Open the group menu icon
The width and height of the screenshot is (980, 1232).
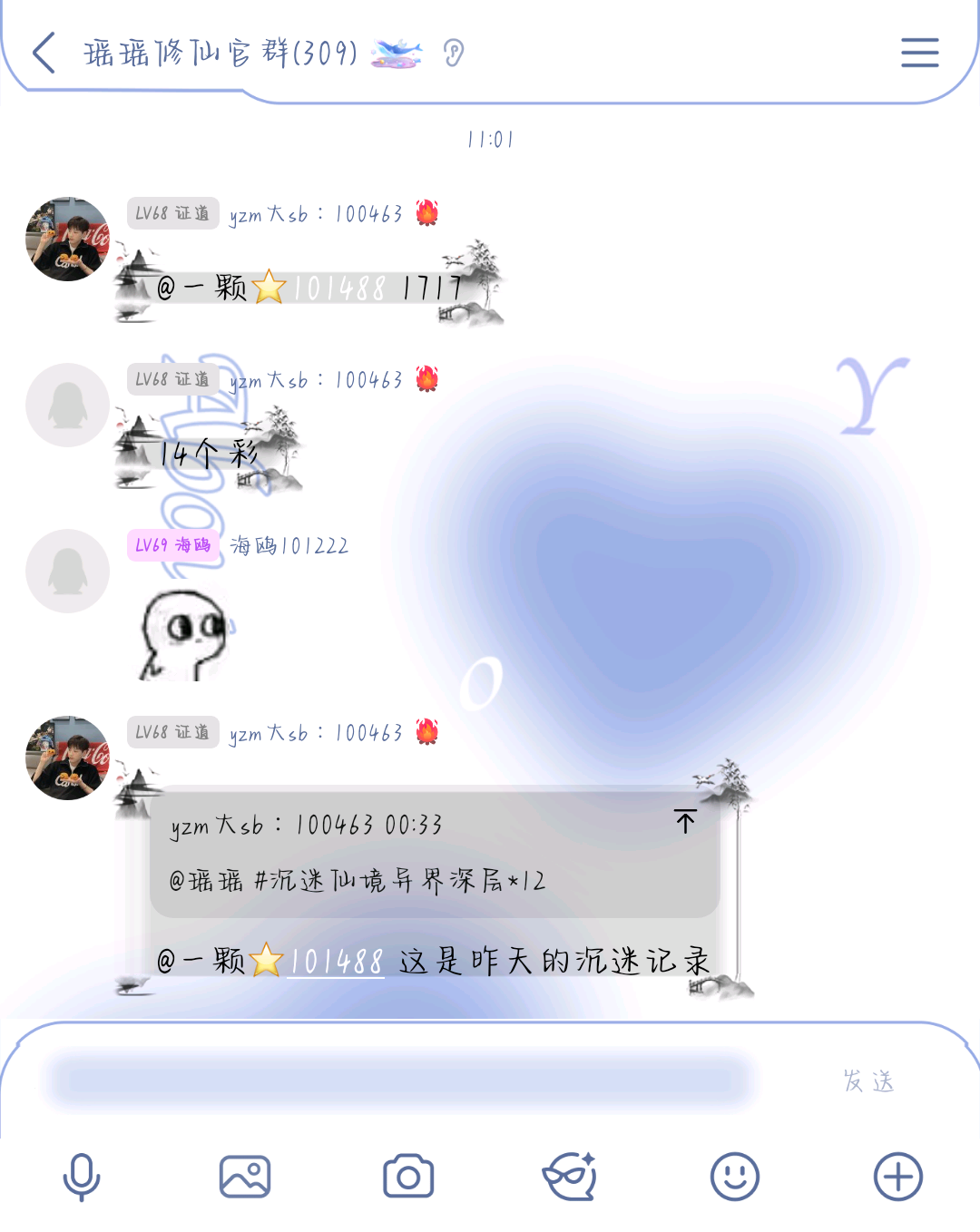(919, 53)
